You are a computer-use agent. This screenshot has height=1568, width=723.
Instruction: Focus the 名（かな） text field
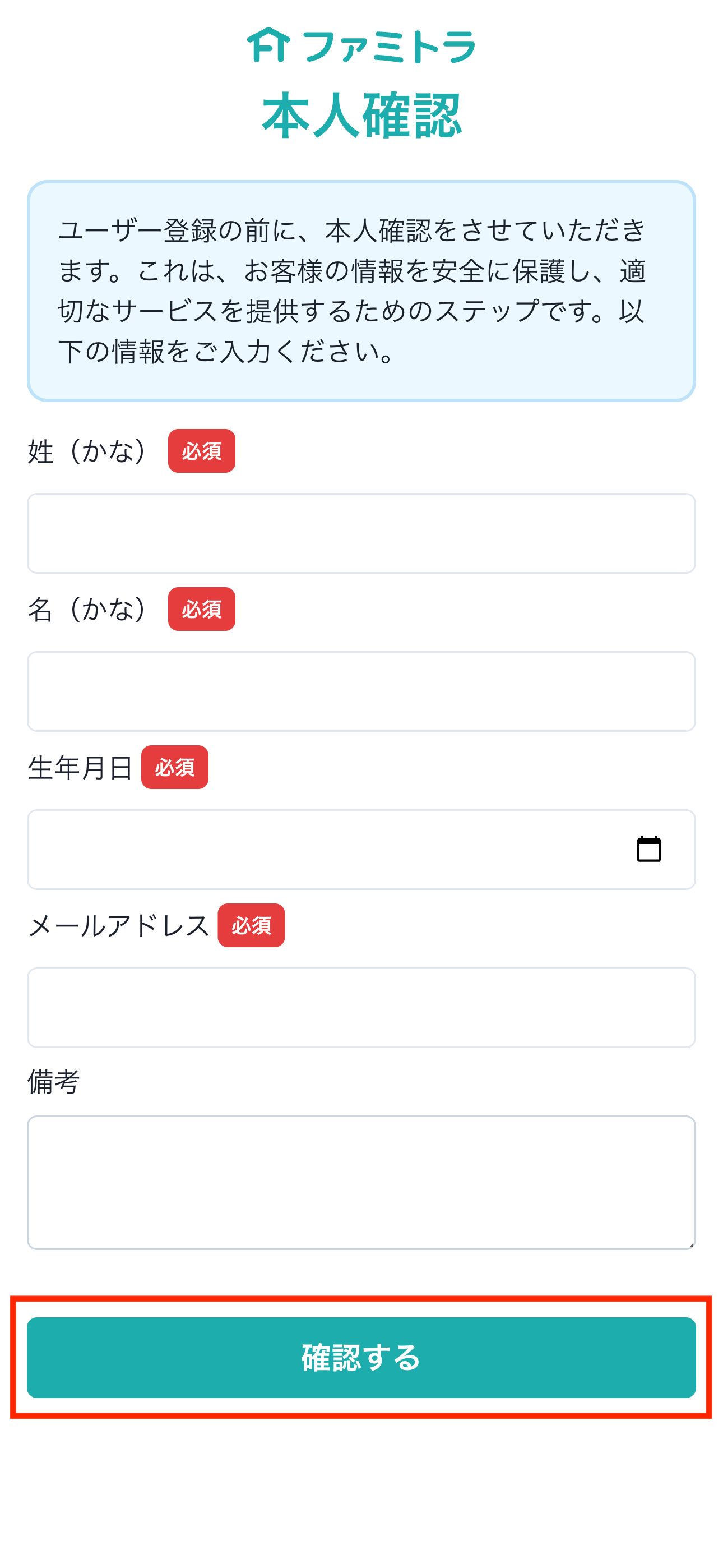coord(361,691)
